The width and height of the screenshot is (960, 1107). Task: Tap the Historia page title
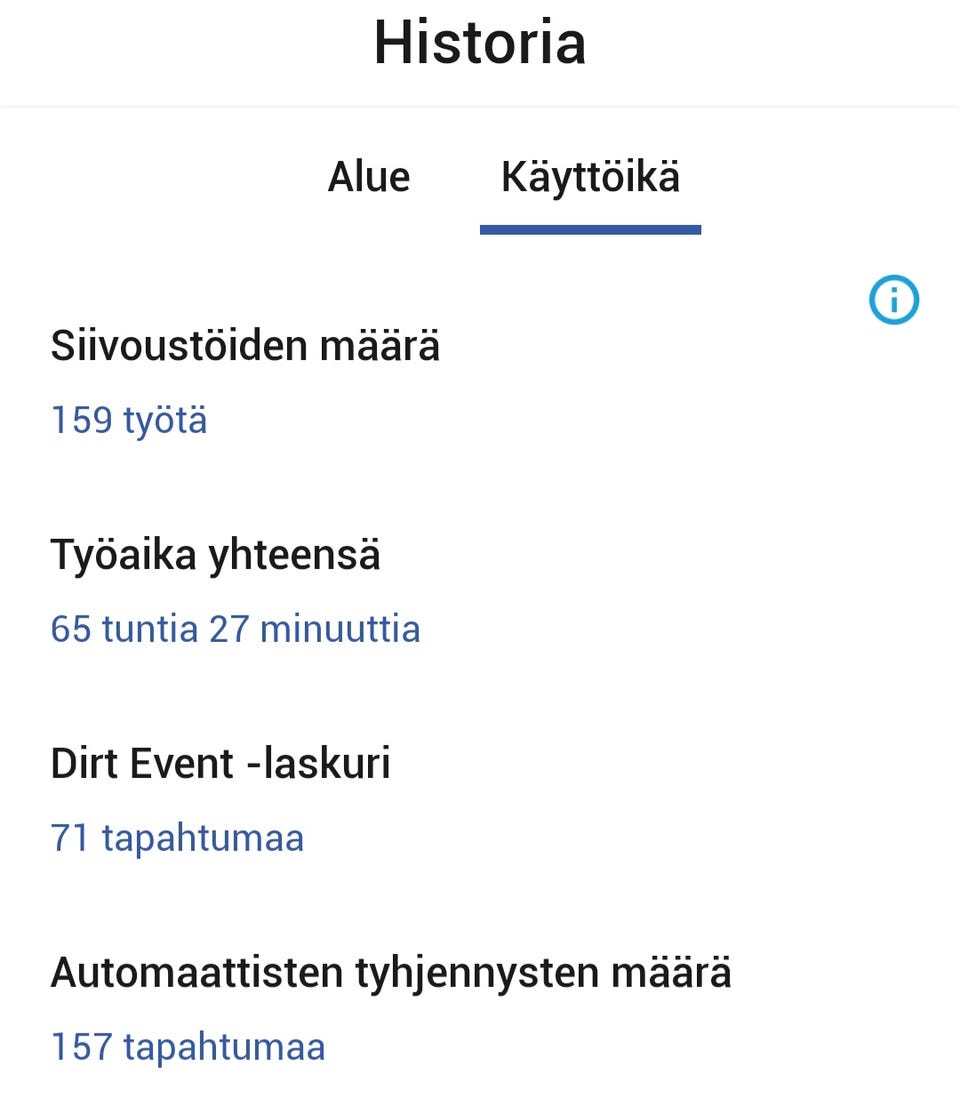pos(480,42)
